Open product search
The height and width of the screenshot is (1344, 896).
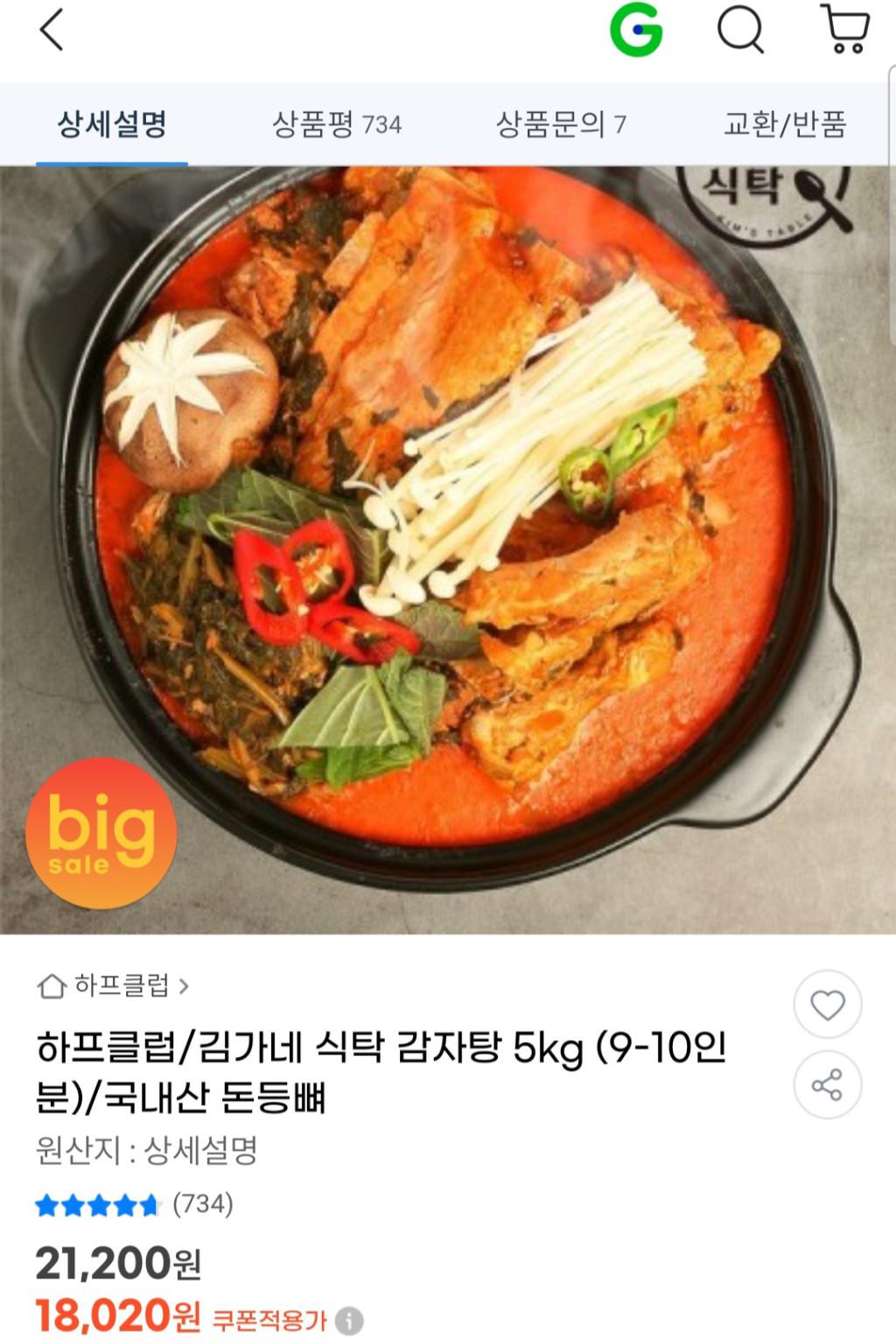point(740,31)
